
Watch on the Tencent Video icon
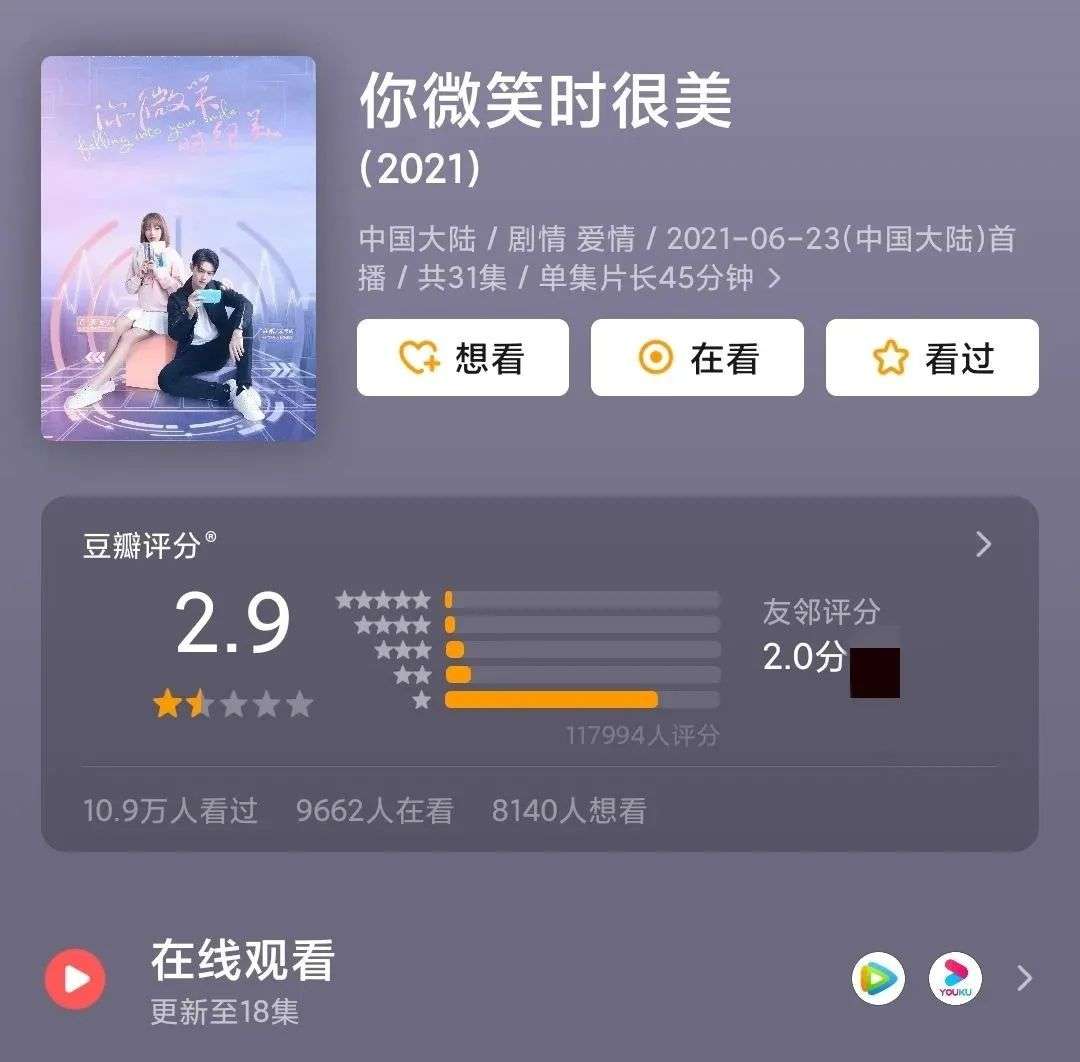click(x=878, y=978)
